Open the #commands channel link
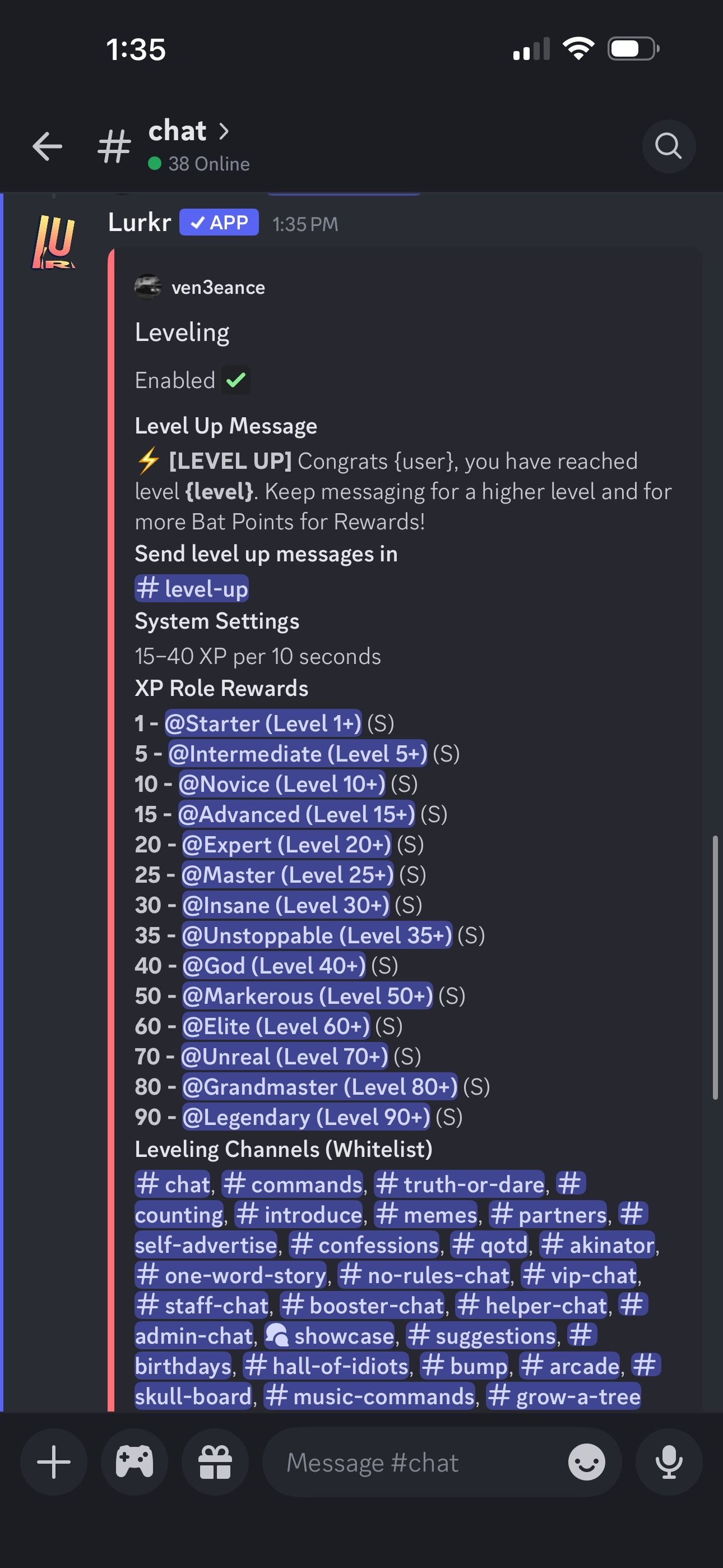Viewport: 723px width, 1568px height. (x=293, y=1184)
